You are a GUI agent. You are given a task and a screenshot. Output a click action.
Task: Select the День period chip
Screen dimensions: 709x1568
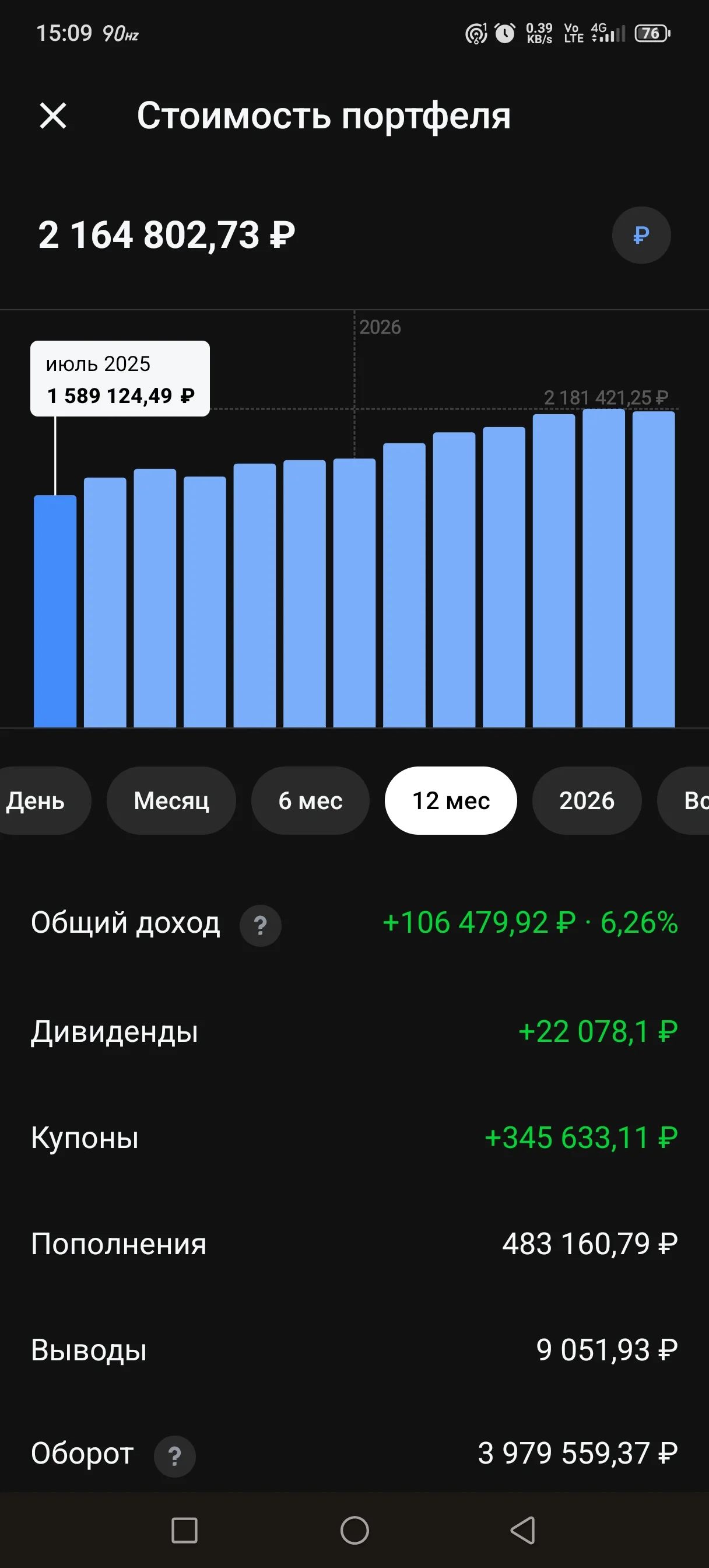(x=39, y=800)
